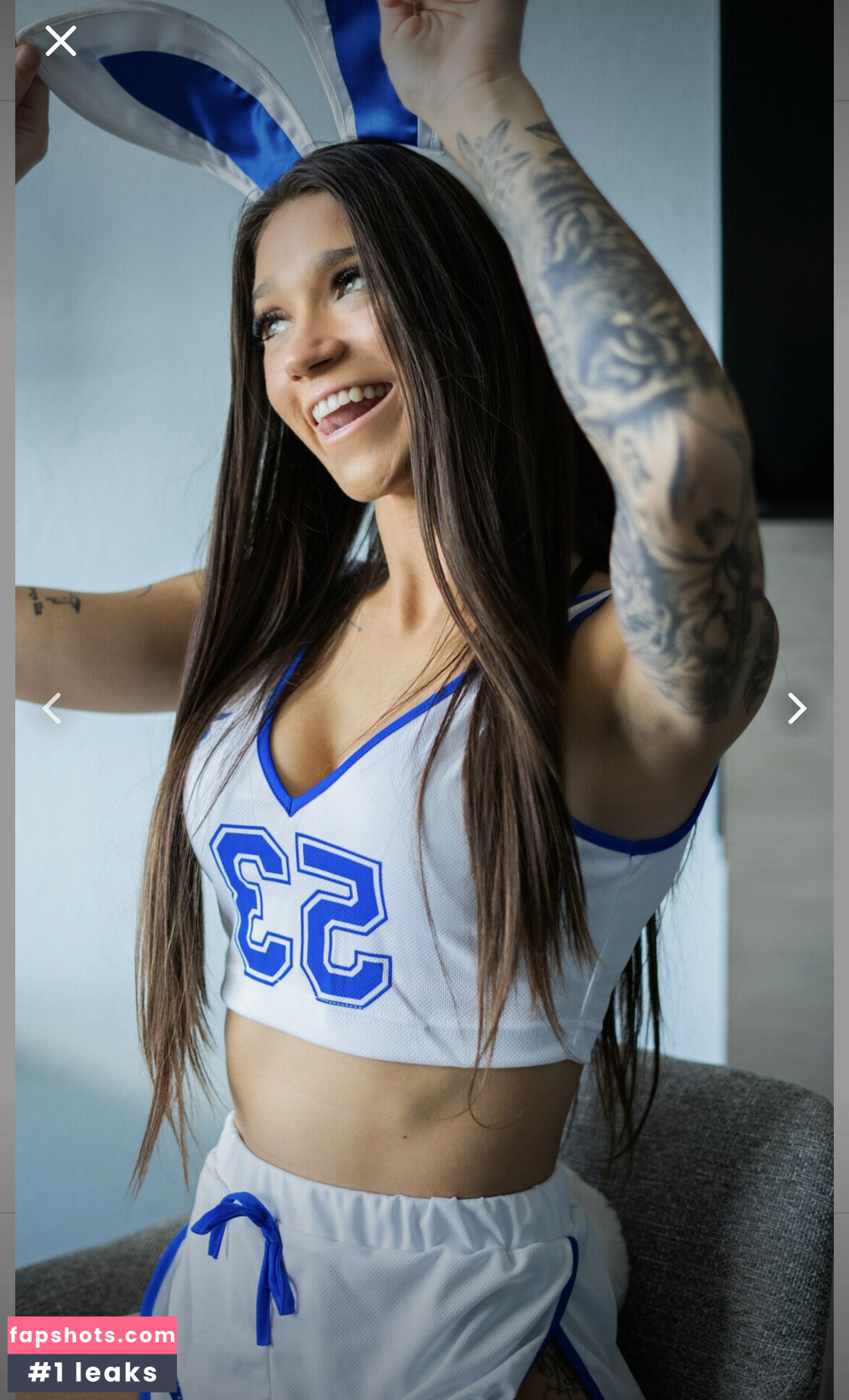
Task: Go to the next image
Action: 797,708
